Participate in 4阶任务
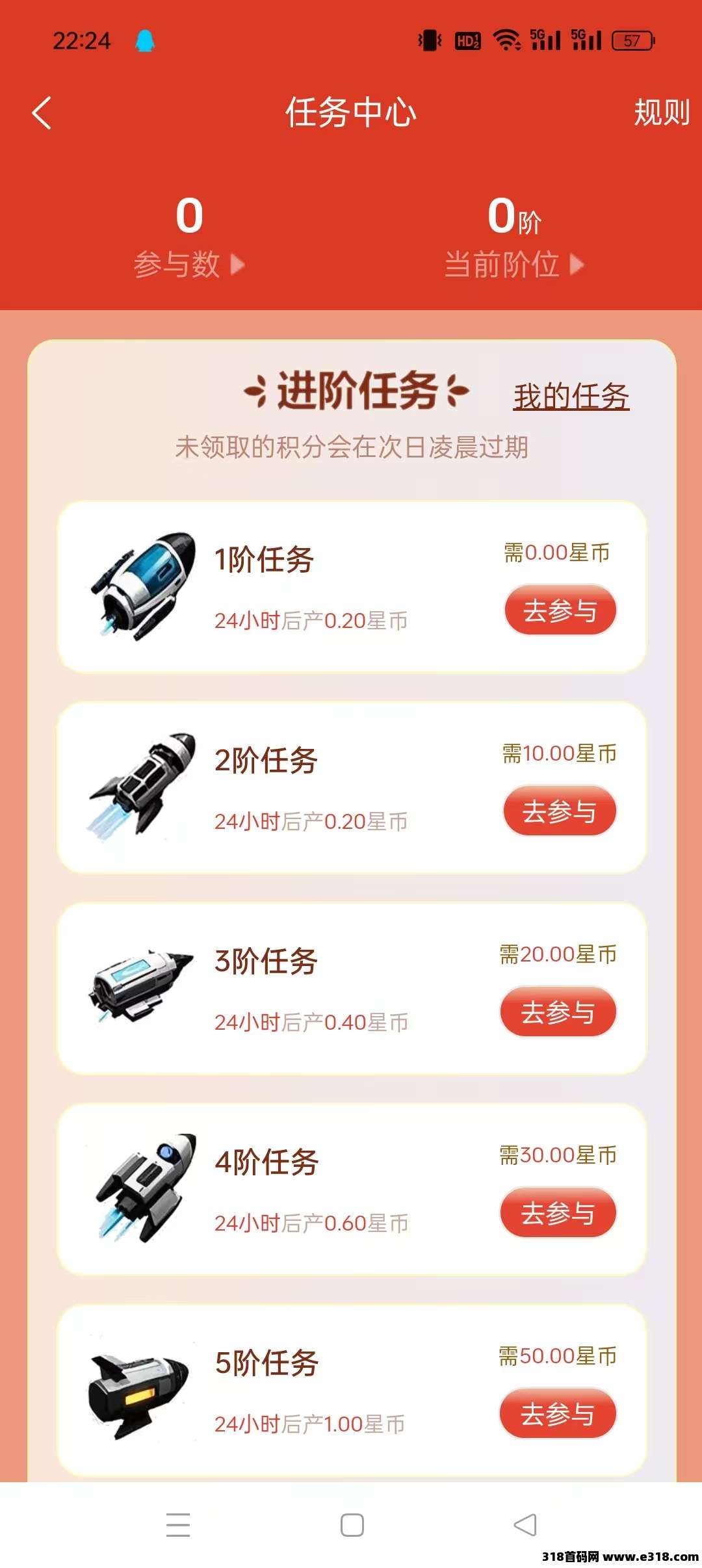Viewport: 702px width, 1568px height. (558, 1213)
